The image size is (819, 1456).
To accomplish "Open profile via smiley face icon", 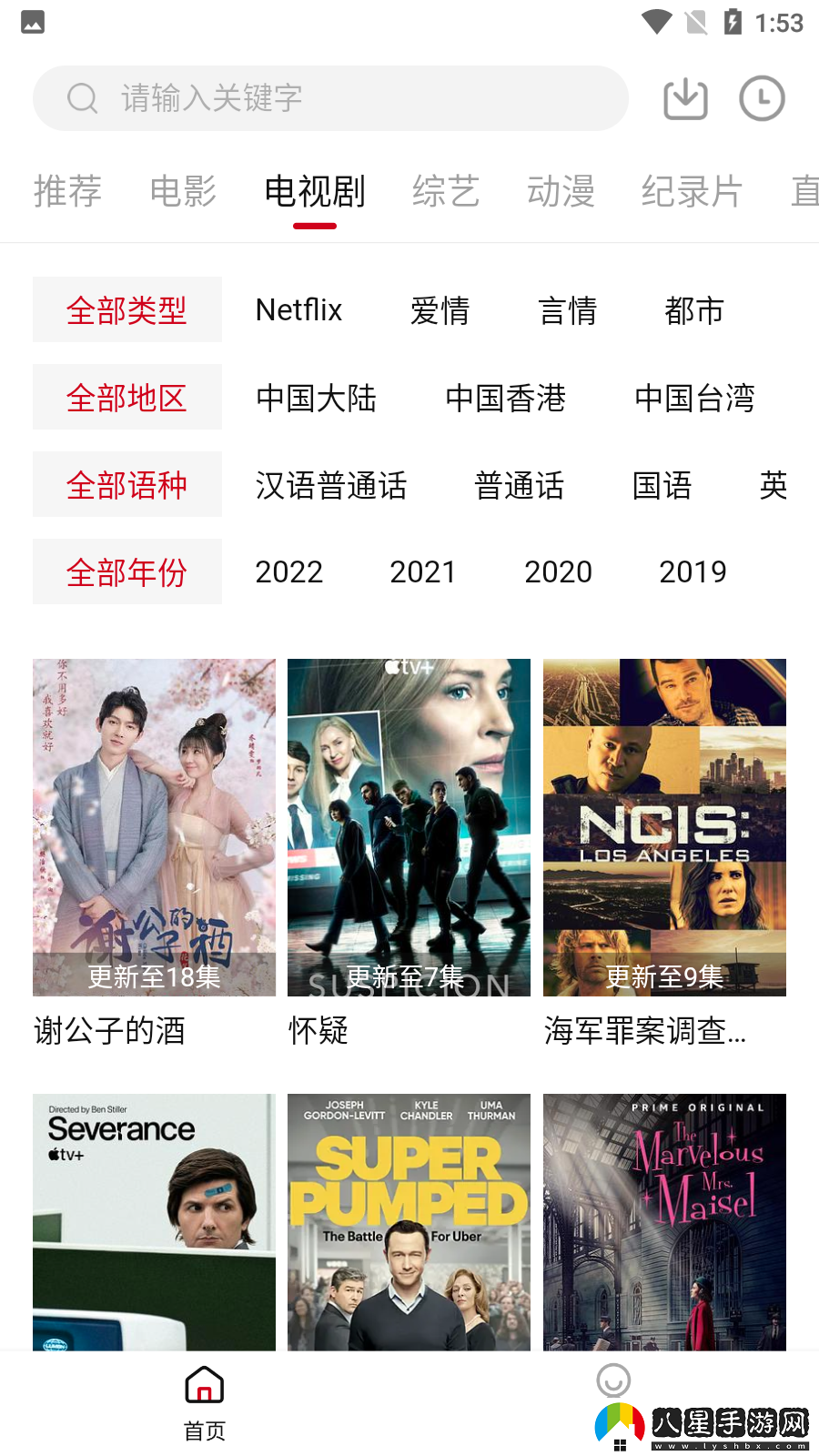I will pos(613,1380).
